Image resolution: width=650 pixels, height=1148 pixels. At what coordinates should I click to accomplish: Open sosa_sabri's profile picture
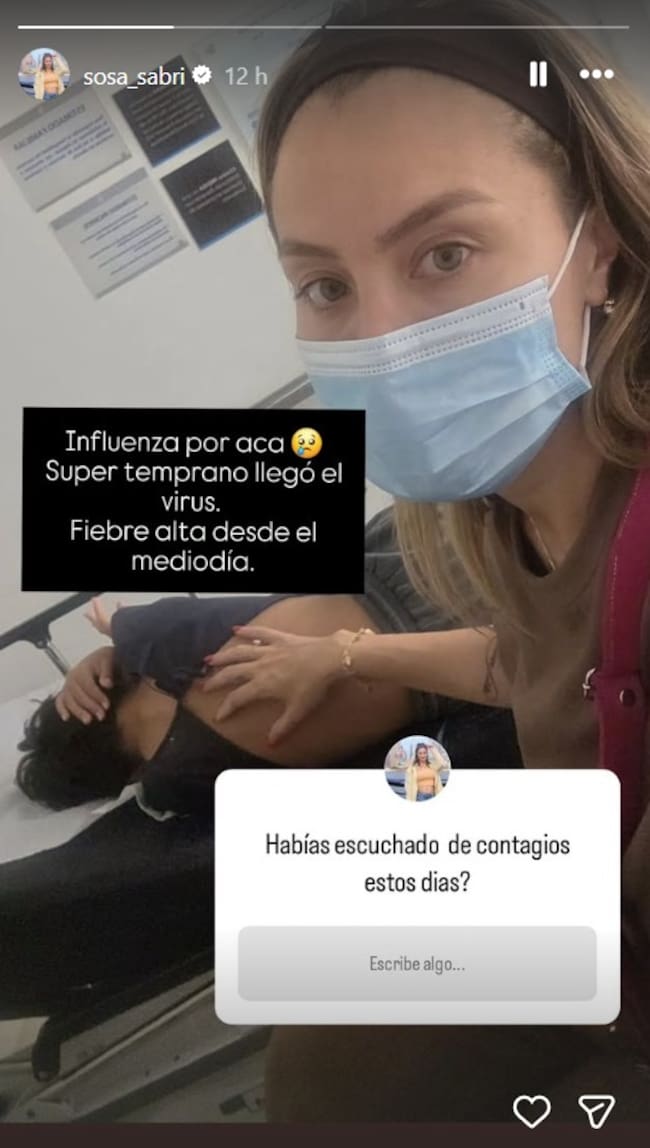pos(44,75)
